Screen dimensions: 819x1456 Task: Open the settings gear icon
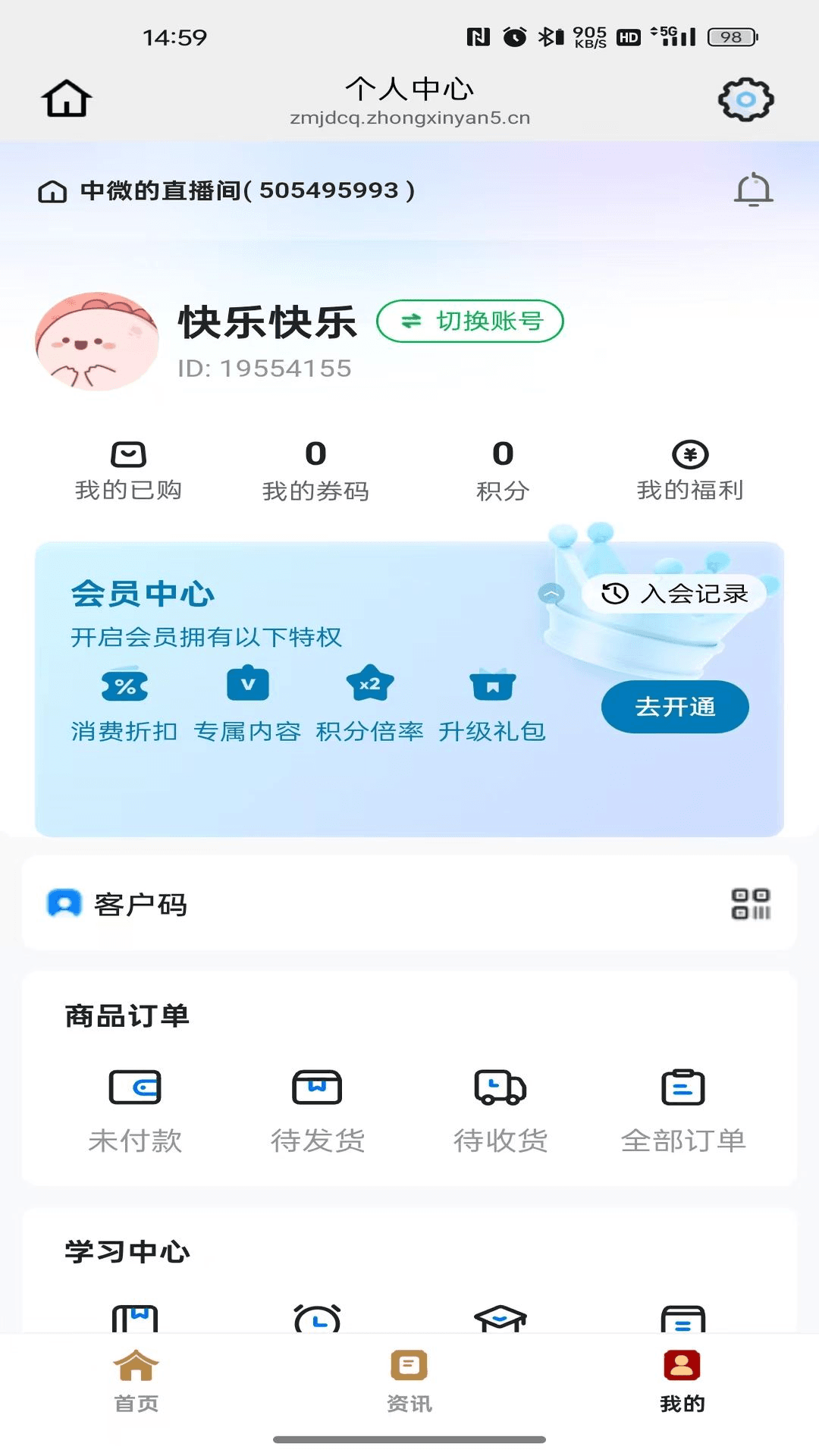click(x=745, y=99)
